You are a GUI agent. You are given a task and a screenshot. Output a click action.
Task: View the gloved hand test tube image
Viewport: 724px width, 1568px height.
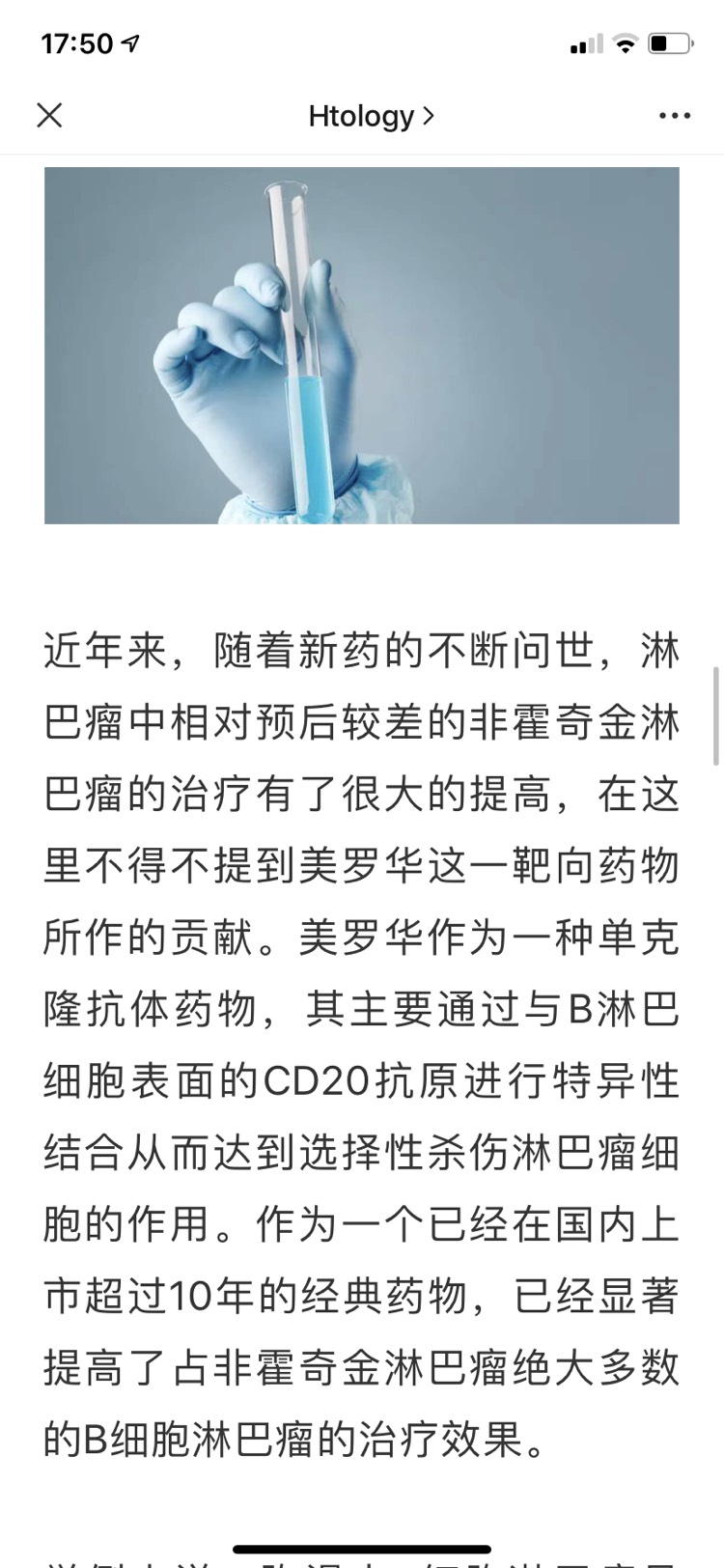(x=362, y=346)
